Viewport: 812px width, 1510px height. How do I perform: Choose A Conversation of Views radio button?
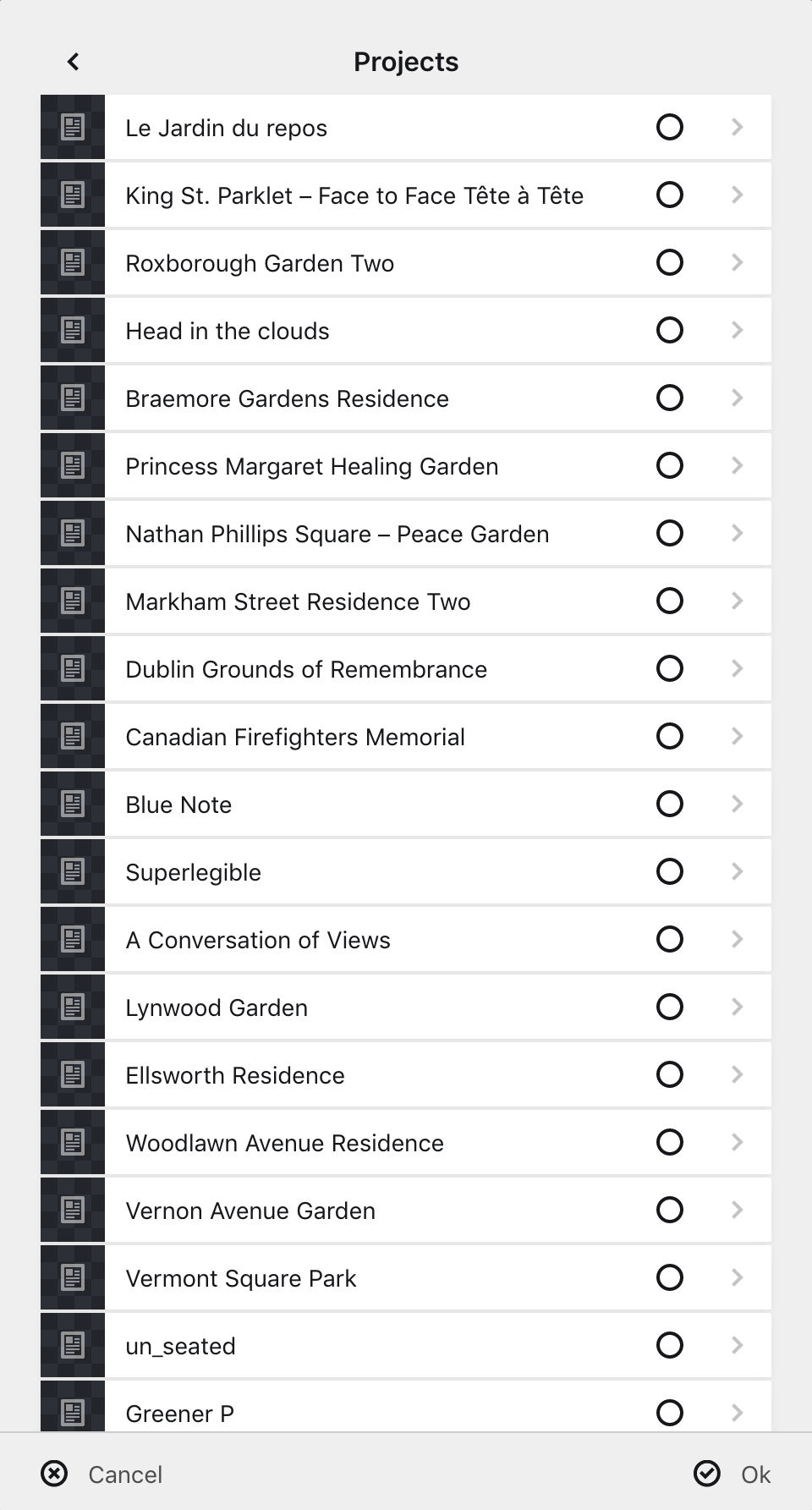pyautogui.click(x=669, y=940)
